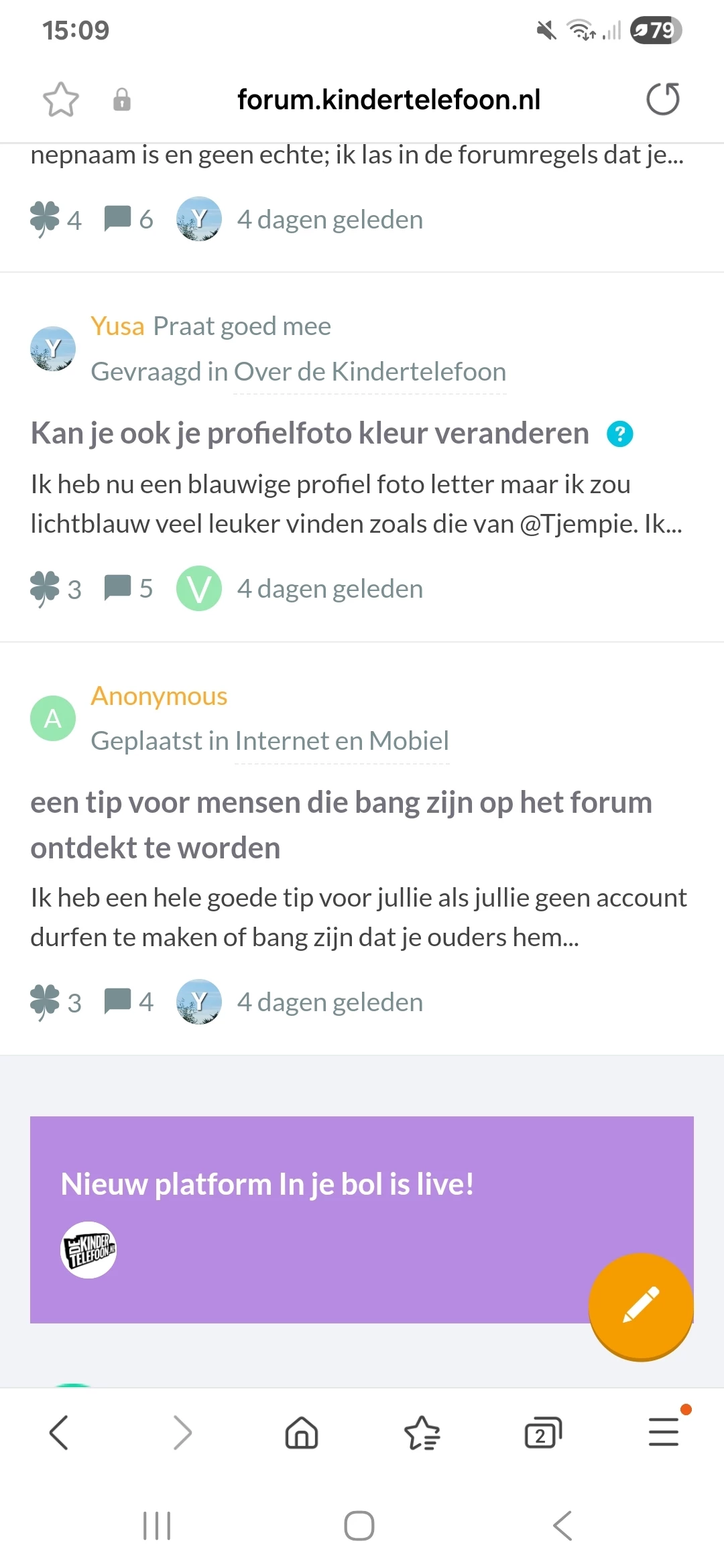Open recent apps from the navigation bar
The image size is (724, 1568).
coord(157,1526)
